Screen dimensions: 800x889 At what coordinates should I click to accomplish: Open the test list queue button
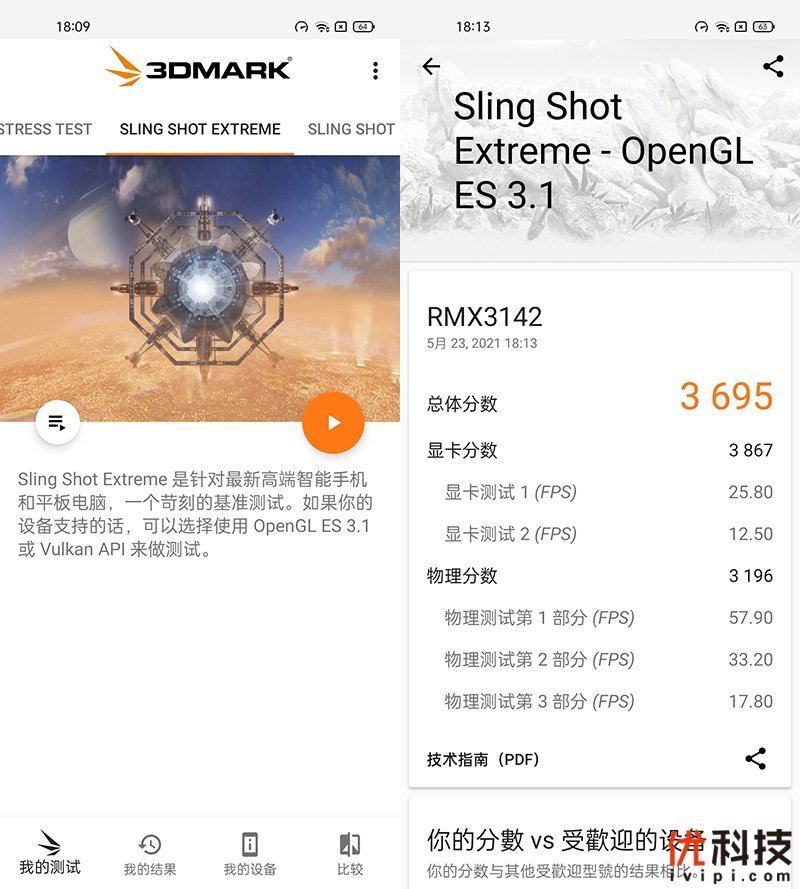pos(57,423)
